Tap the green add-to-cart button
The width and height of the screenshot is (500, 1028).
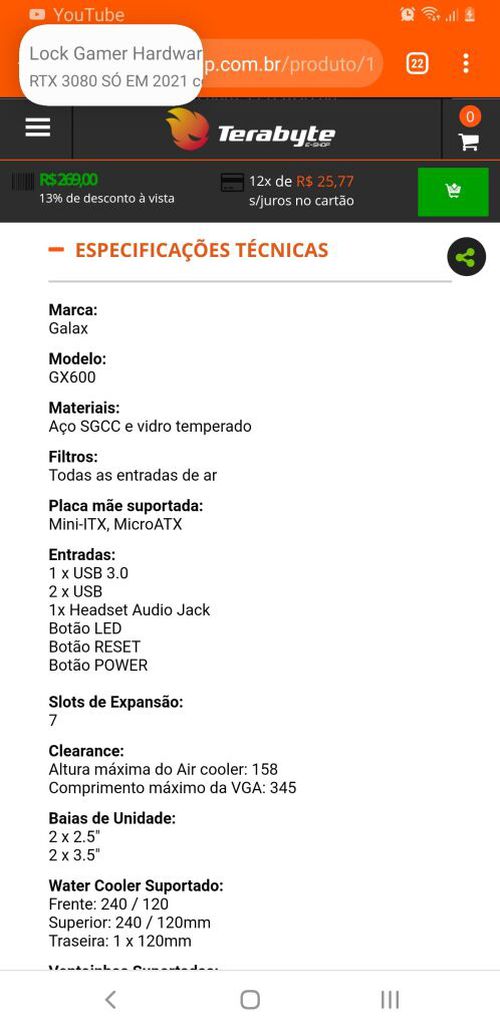[453, 191]
